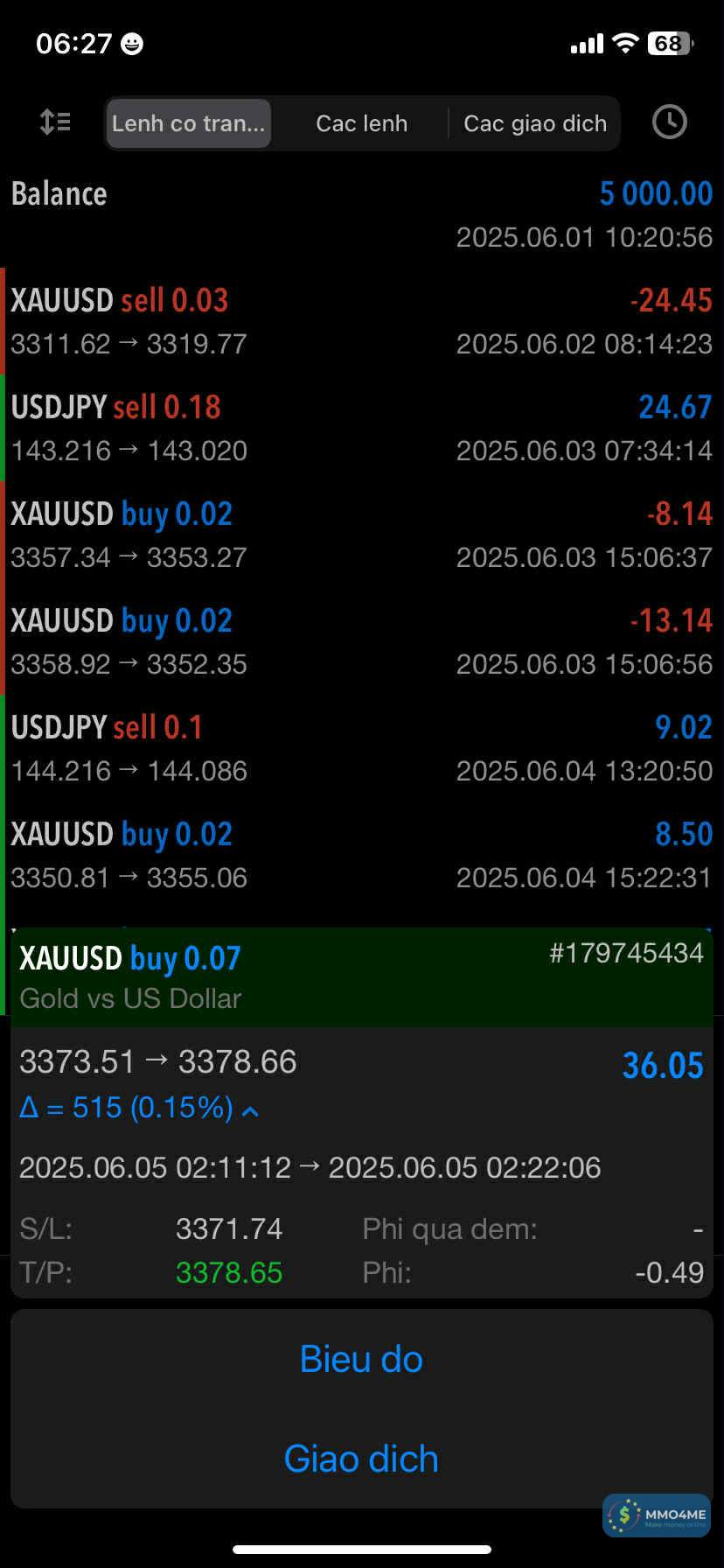Choose Giao dich to trade XAUUSD

361,1459
